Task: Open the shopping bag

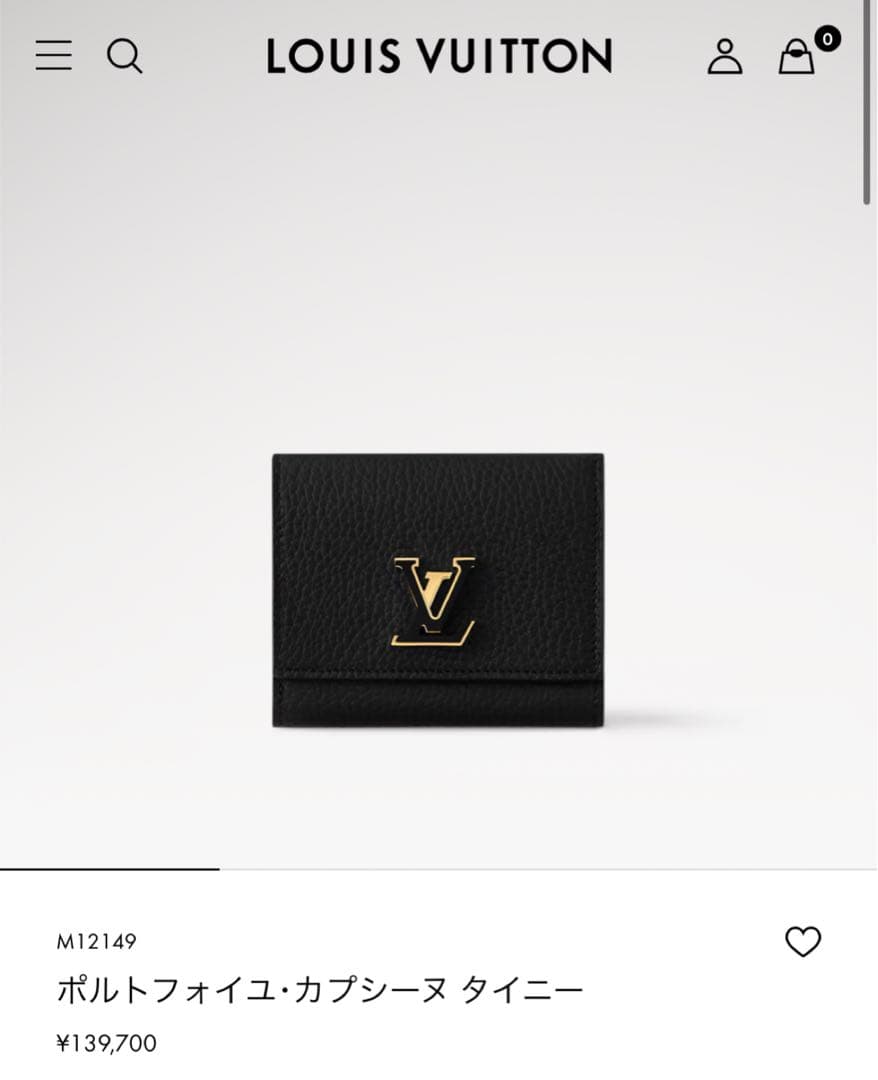Action: click(797, 57)
